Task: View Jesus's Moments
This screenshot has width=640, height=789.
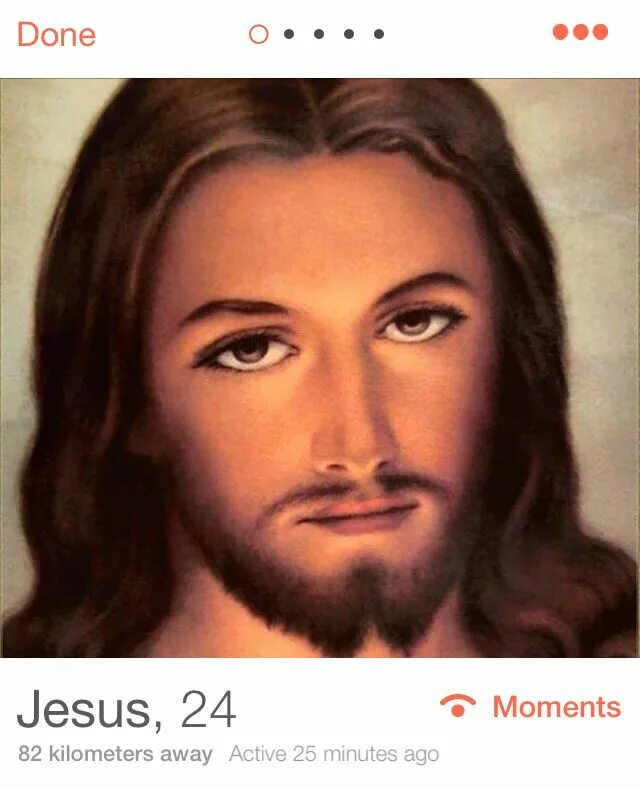Action: [531, 707]
